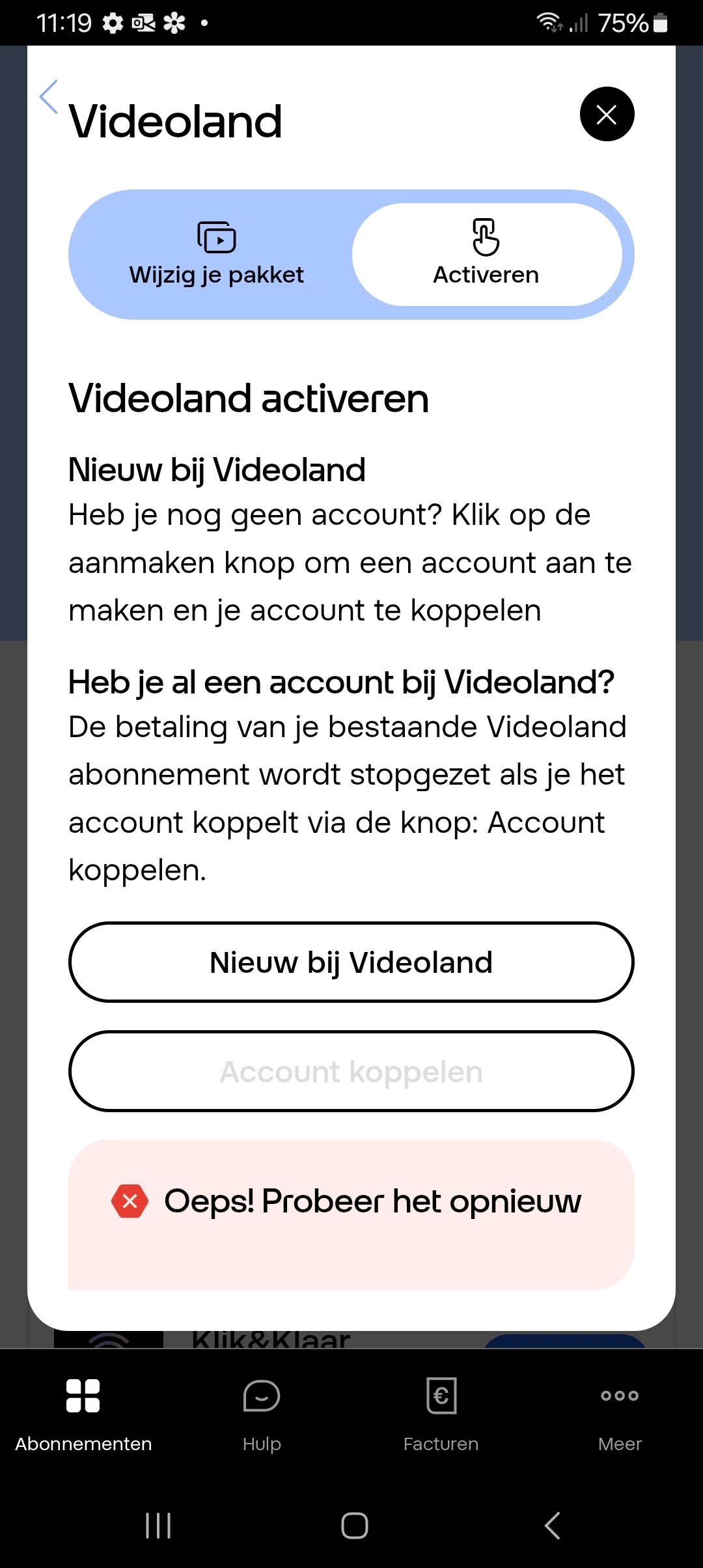Screen dimensions: 703x1568
Task: Go back with the blue arrow
Action: click(x=49, y=97)
